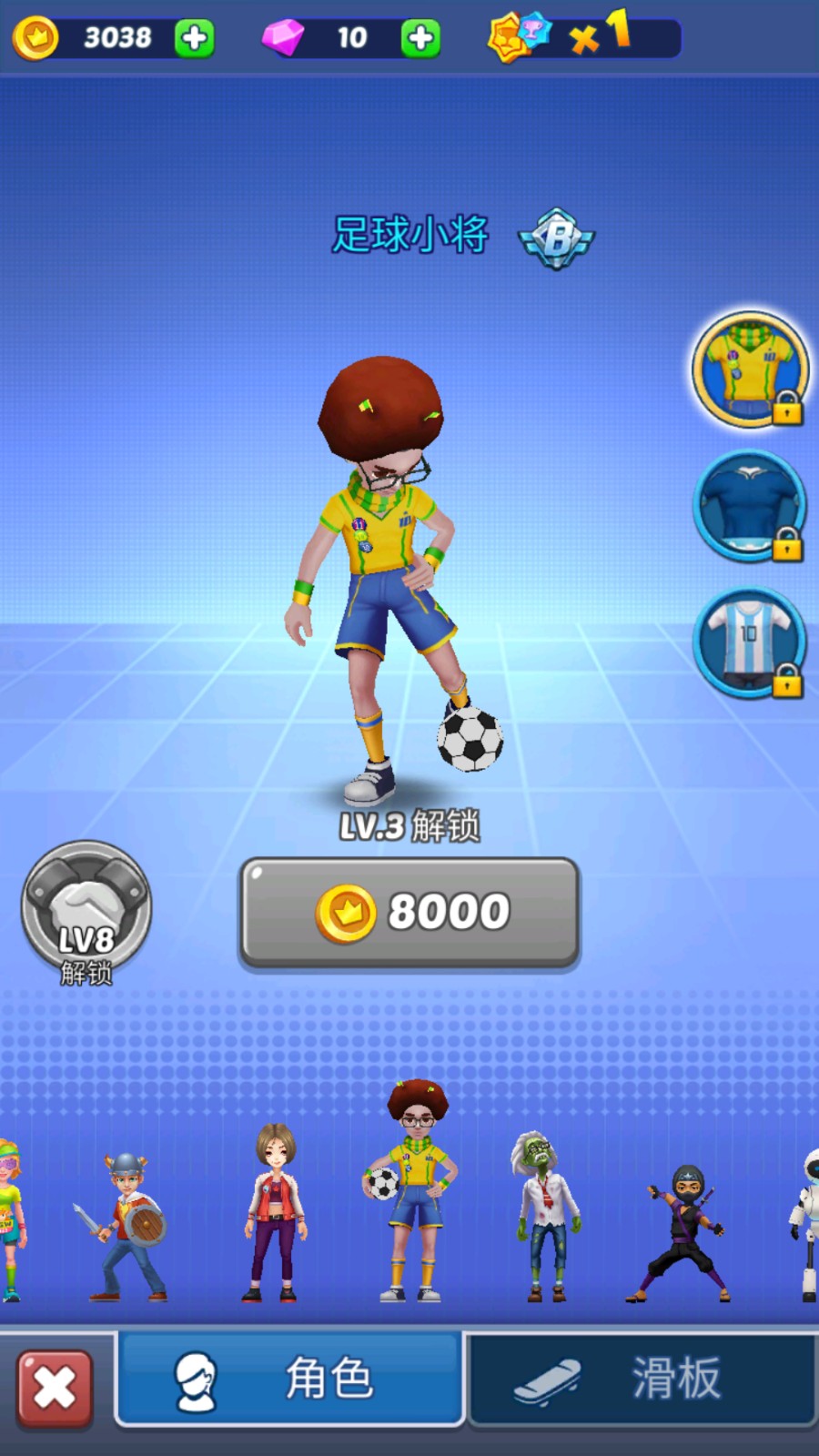Choose the afro soccer player in the character row
The image size is (819, 1456).
point(415,1192)
